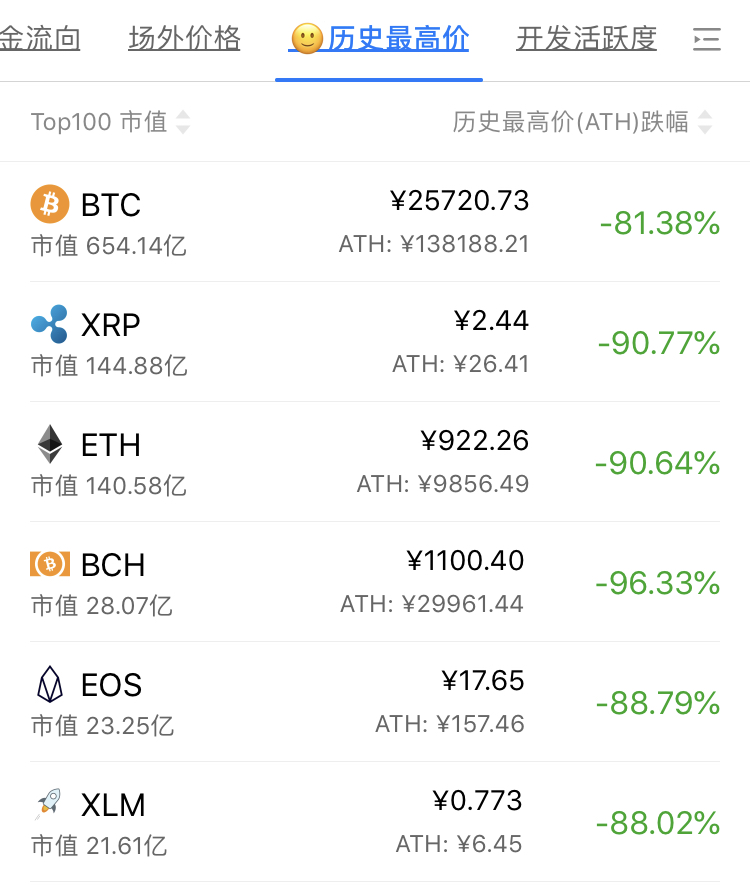This screenshot has height=885, width=750.
Task: Open the BCH row
Action: pyautogui.click(x=375, y=582)
